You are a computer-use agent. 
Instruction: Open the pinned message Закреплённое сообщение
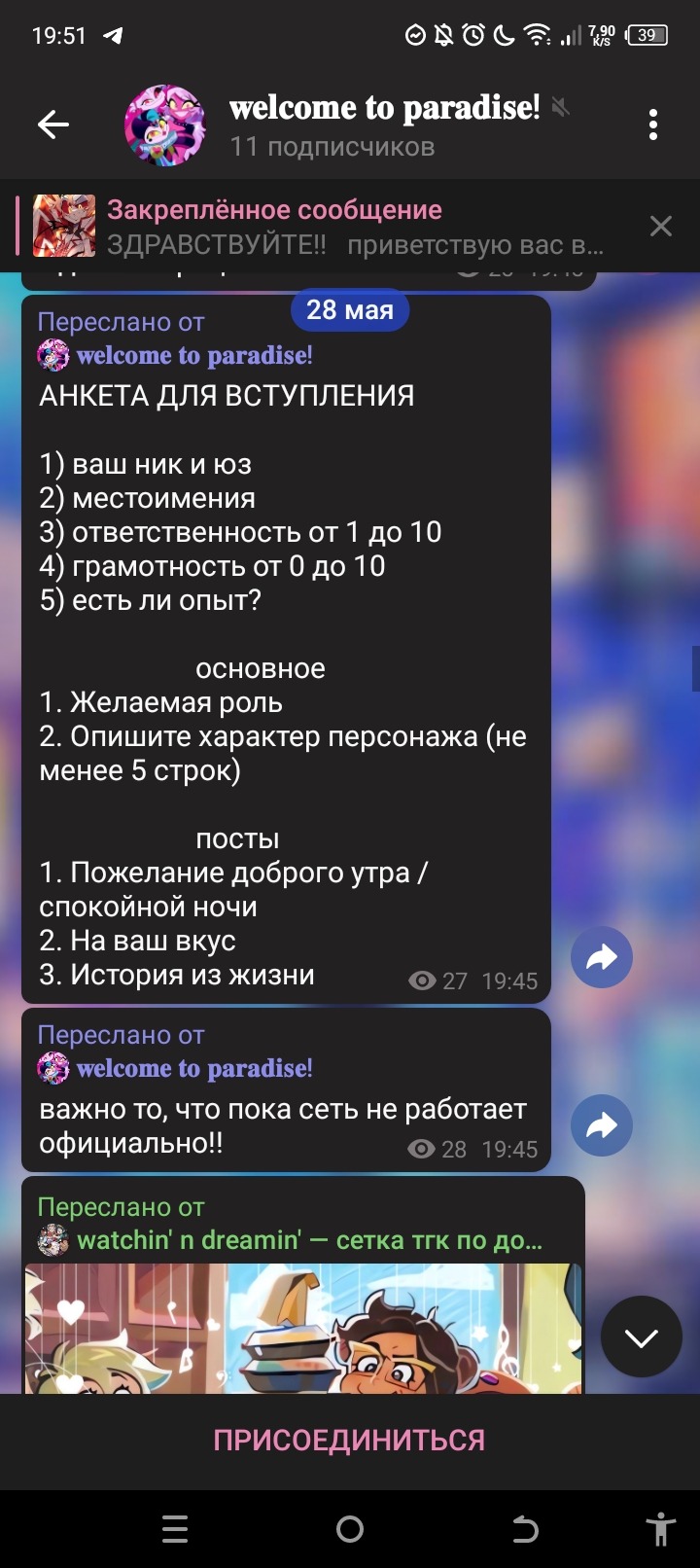pyautogui.click(x=321, y=227)
